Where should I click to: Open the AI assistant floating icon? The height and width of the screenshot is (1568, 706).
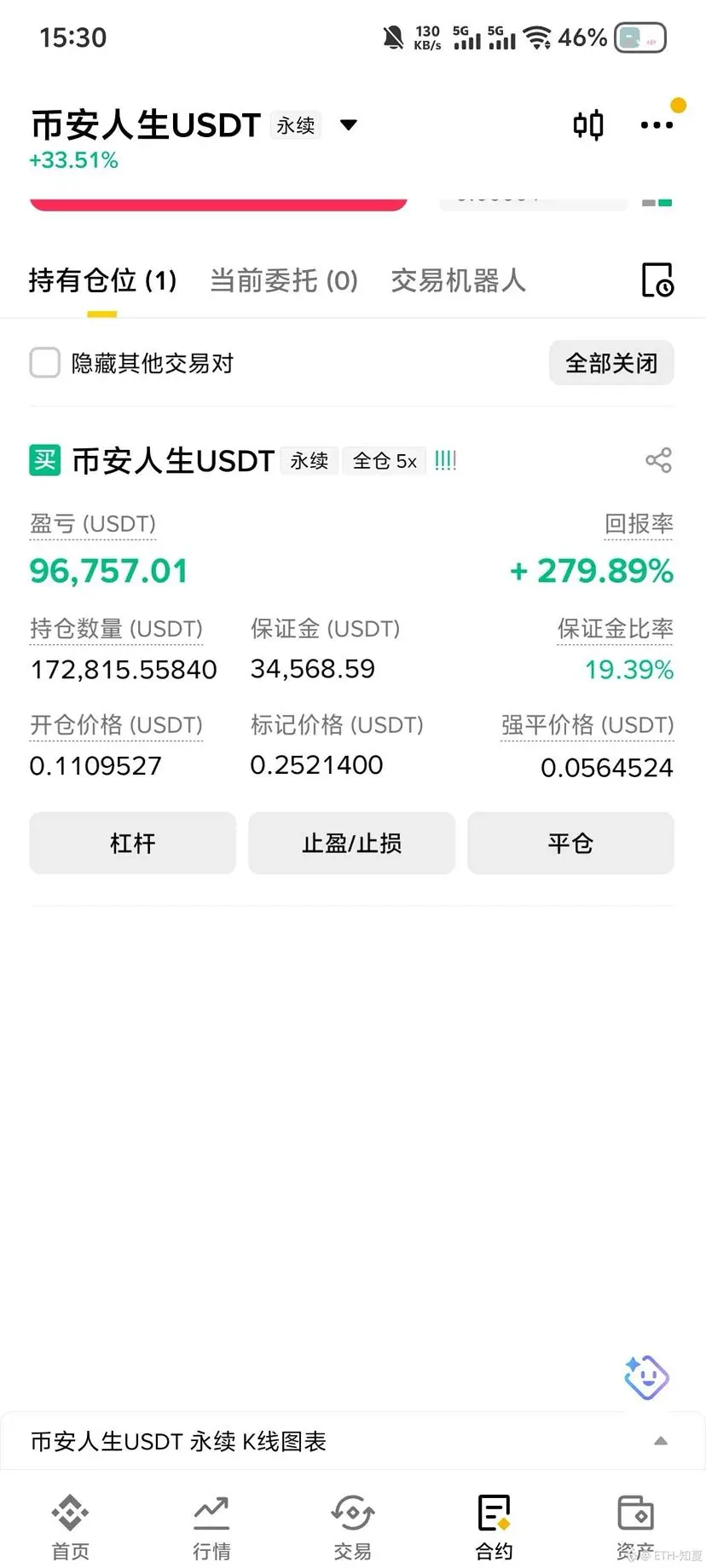[646, 1377]
